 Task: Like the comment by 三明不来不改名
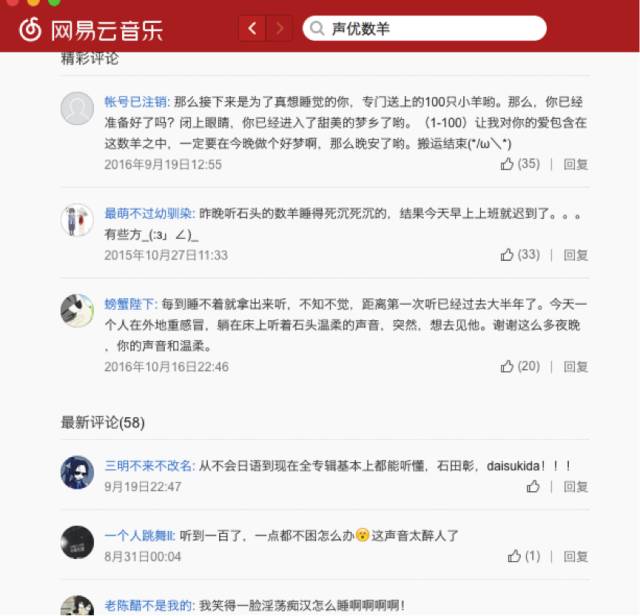(533, 487)
